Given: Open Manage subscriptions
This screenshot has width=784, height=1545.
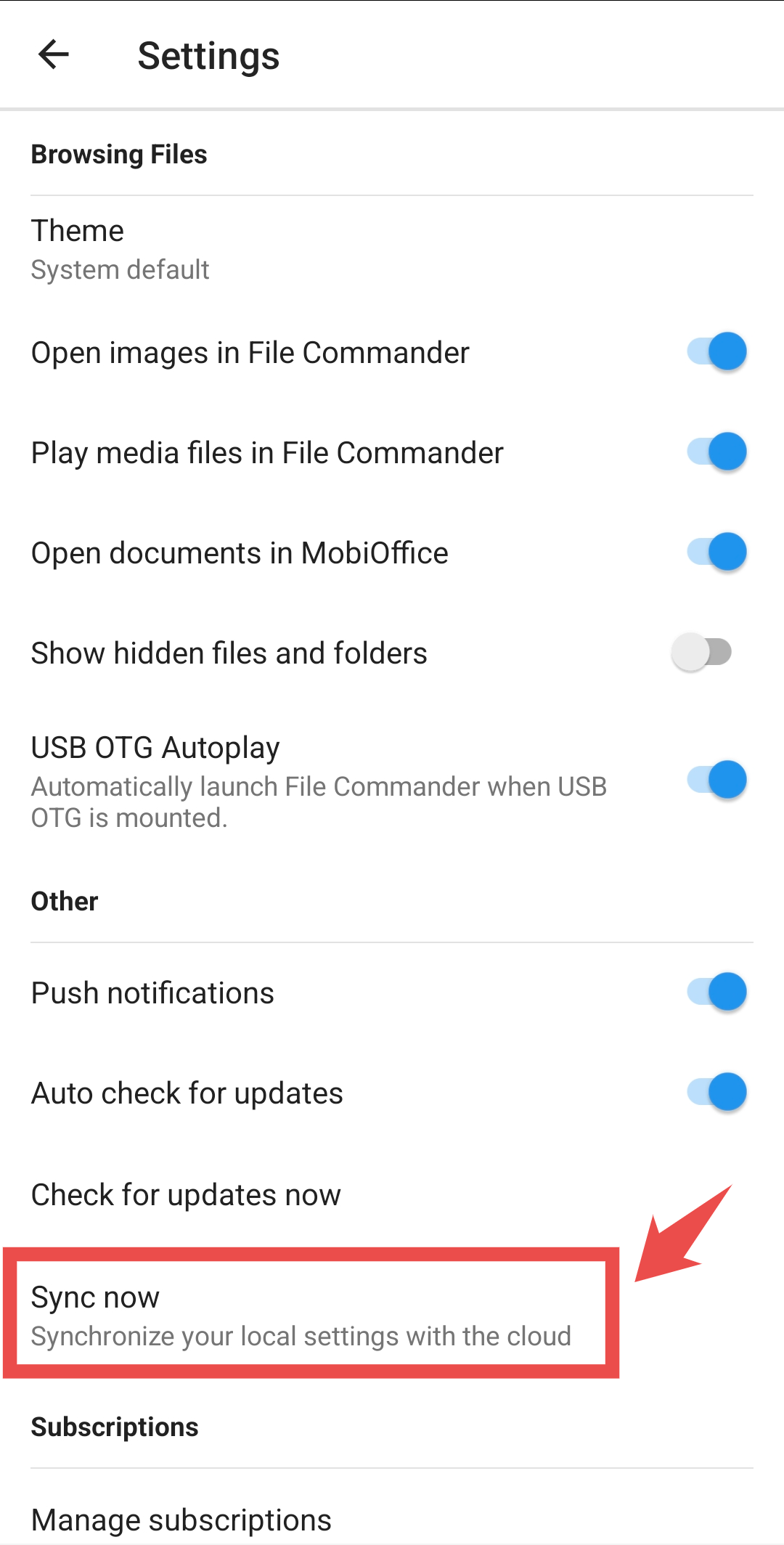Looking at the screenshot, I should click(x=181, y=1519).
